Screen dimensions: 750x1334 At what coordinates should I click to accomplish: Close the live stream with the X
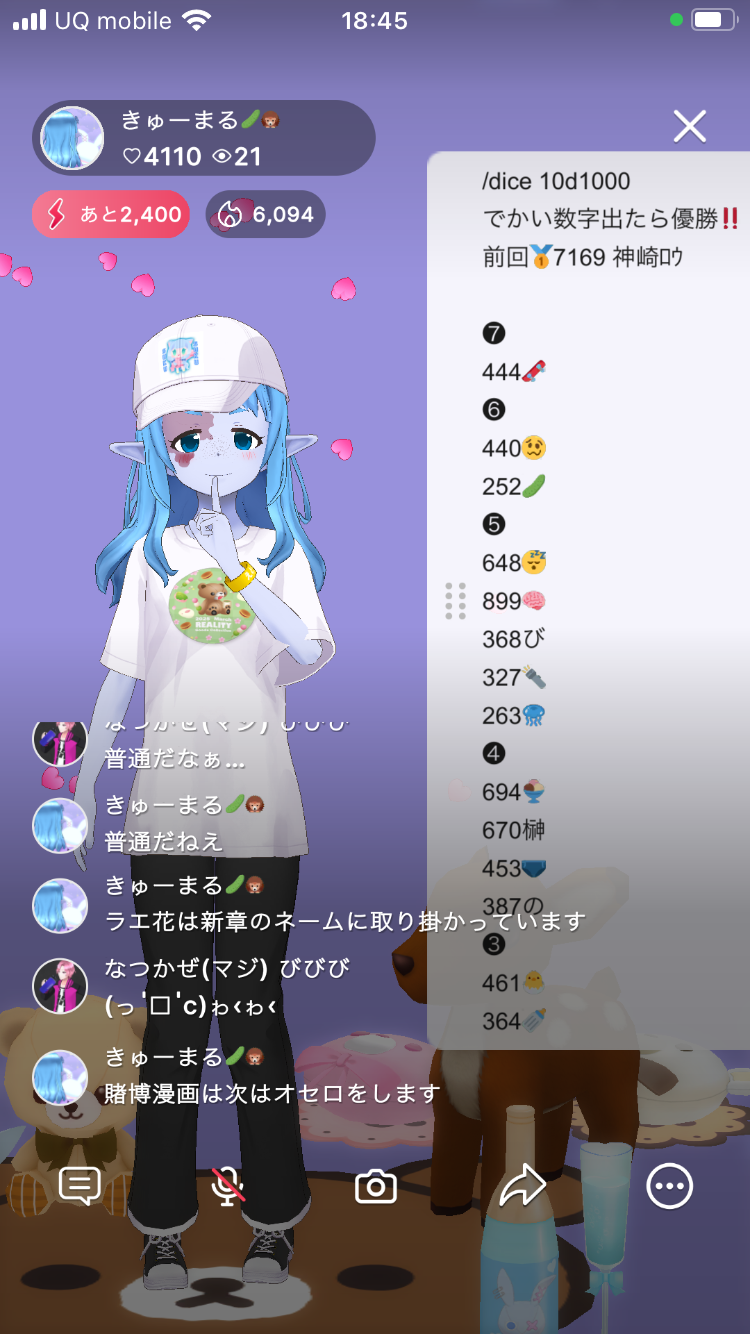click(x=690, y=126)
